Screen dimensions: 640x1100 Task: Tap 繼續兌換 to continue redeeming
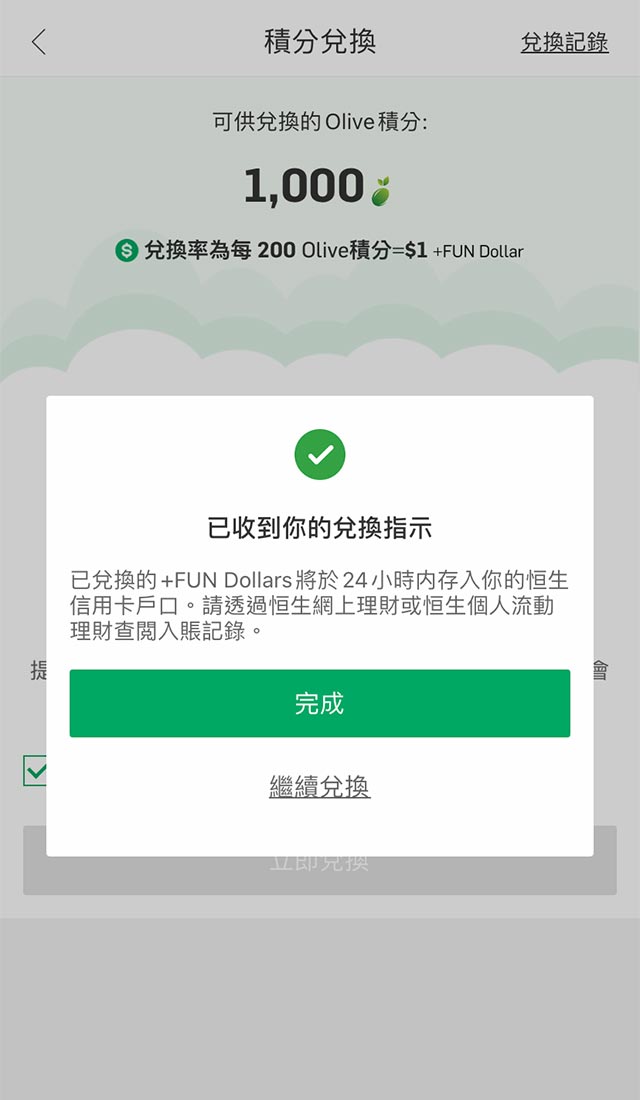319,787
